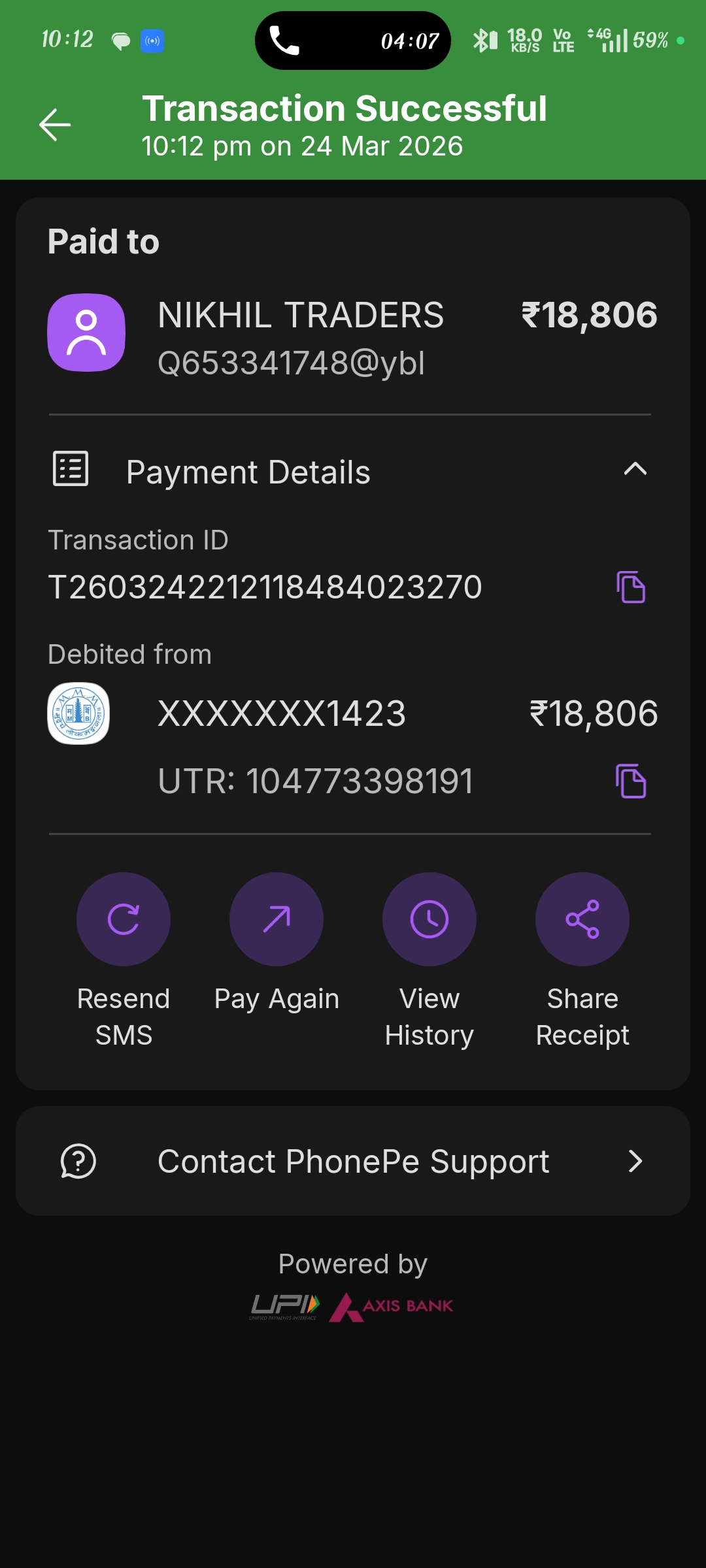706x1568 pixels.
Task: Open the ongoing call pill in status bar
Action: [x=353, y=41]
